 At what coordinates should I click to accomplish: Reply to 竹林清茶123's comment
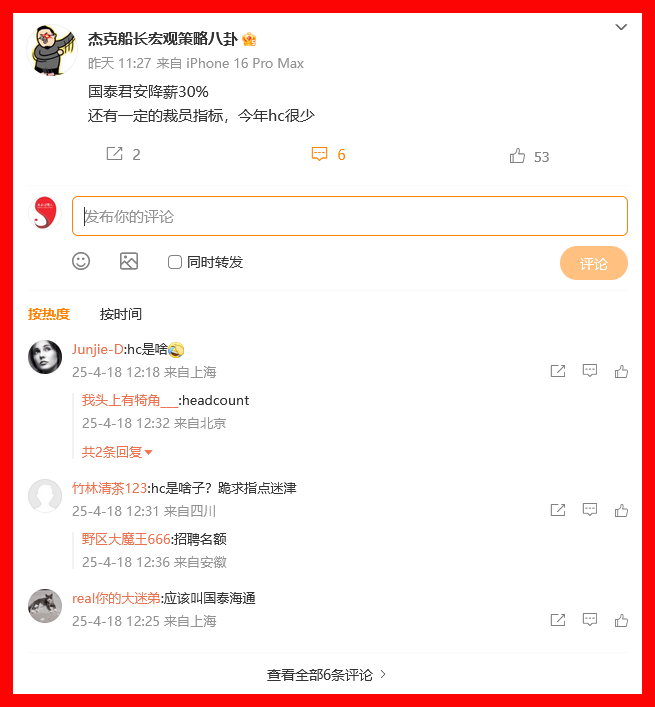(589, 510)
